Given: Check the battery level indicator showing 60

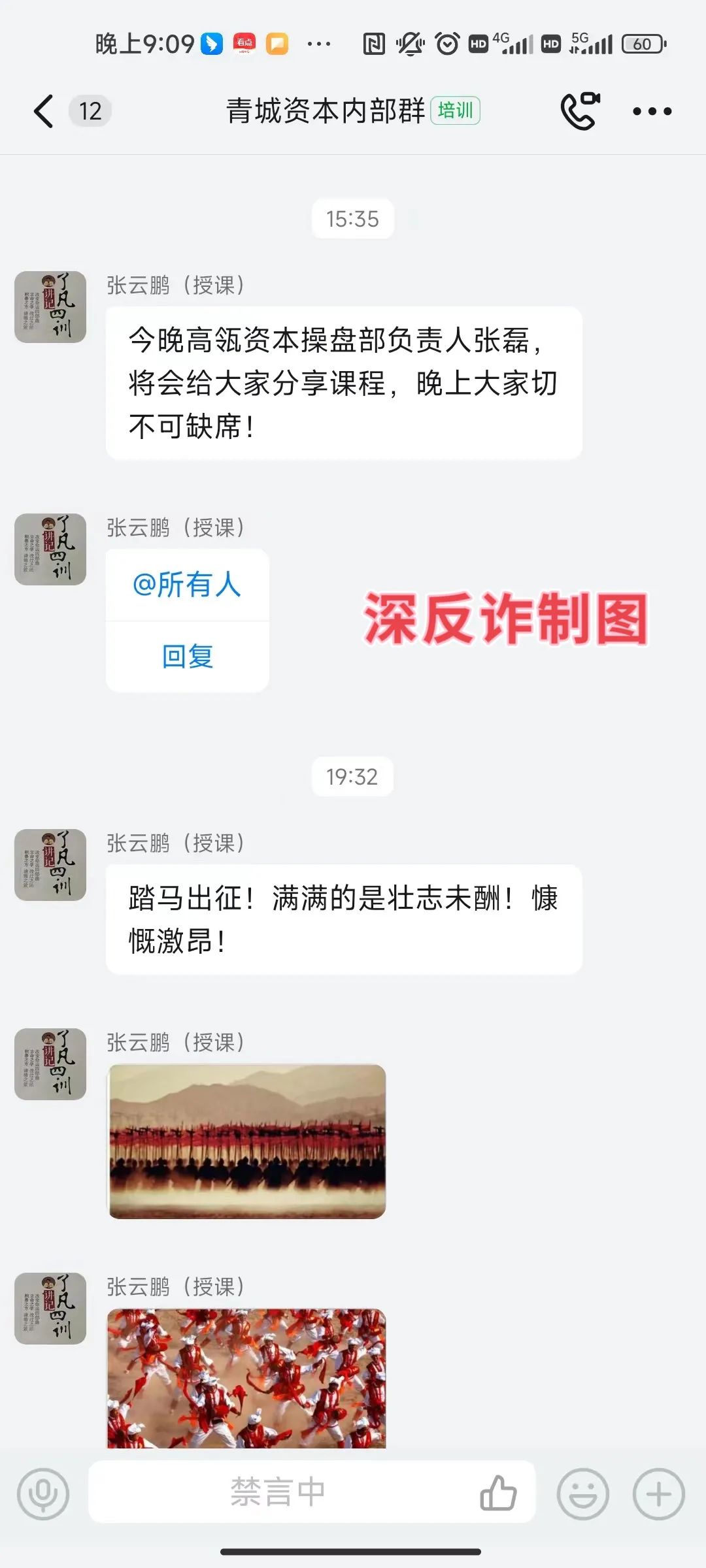Looking at the screenshot, I should click(643, 43).
